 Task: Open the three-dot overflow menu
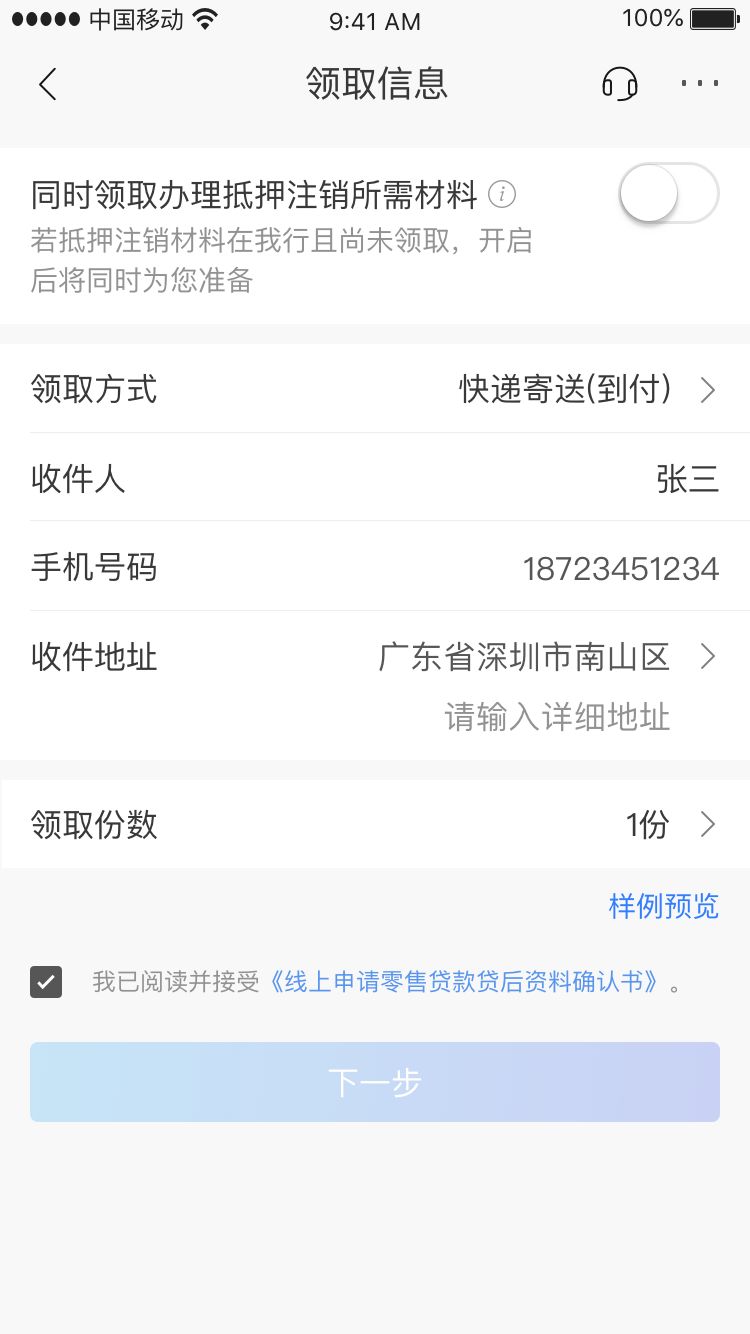point(700,84)
